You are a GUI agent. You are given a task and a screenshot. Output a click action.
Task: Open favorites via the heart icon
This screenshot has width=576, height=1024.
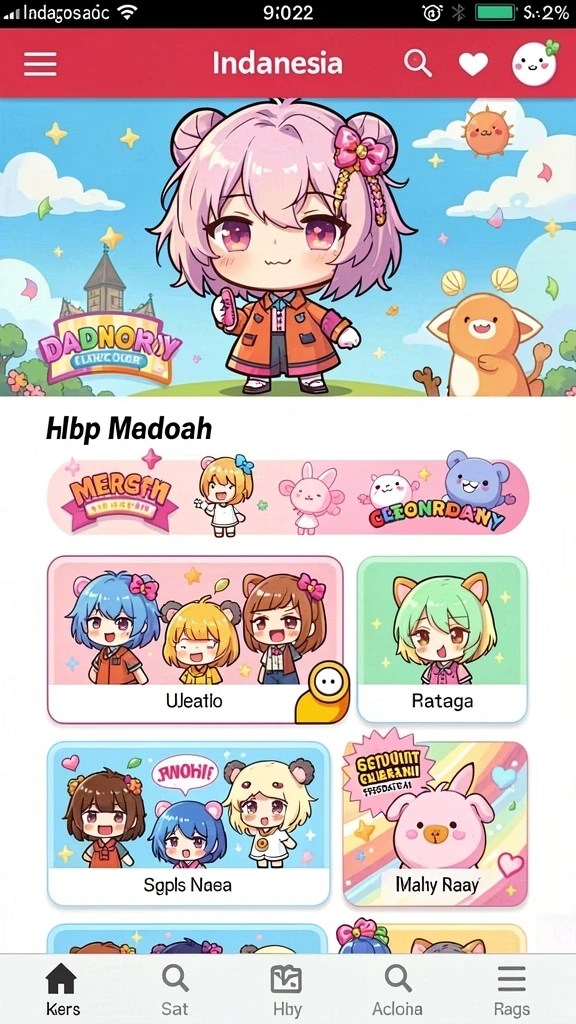473,63
